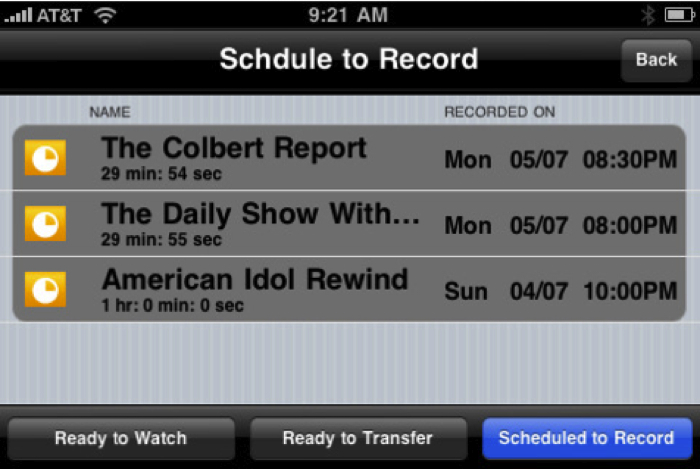Go back using the Back button
Viewport: 700px width, 469px height.
655,60
